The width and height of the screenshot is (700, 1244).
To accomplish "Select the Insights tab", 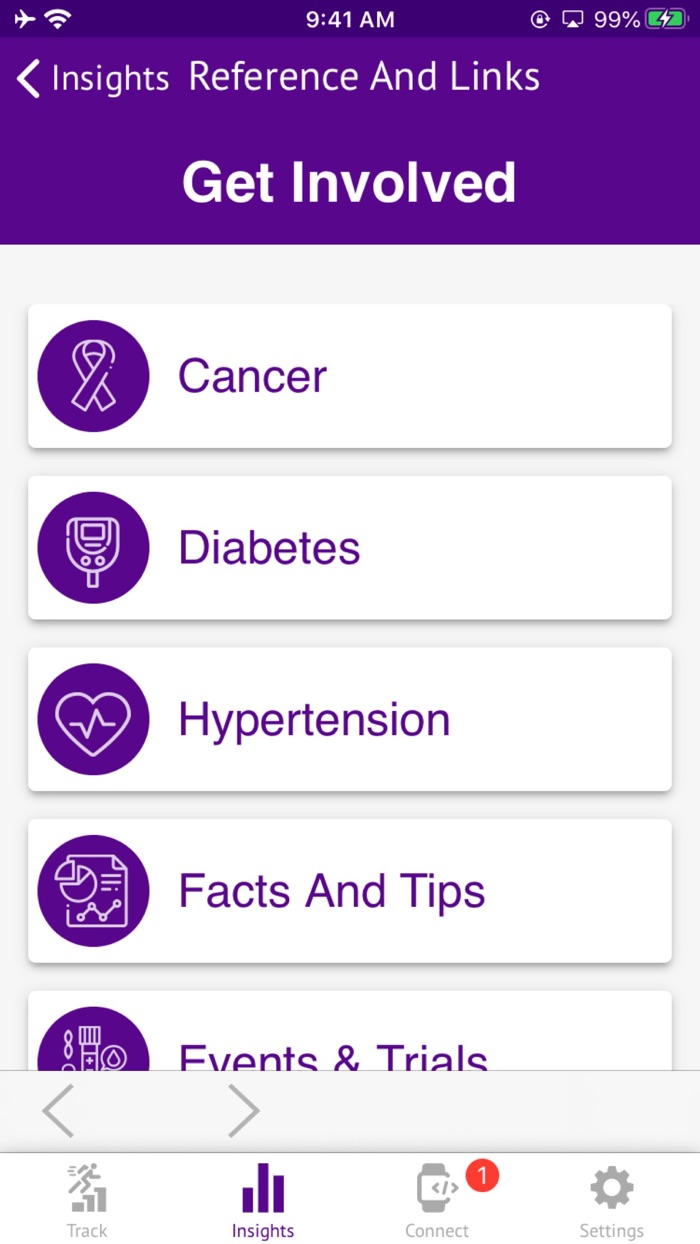I will 263,1201.
